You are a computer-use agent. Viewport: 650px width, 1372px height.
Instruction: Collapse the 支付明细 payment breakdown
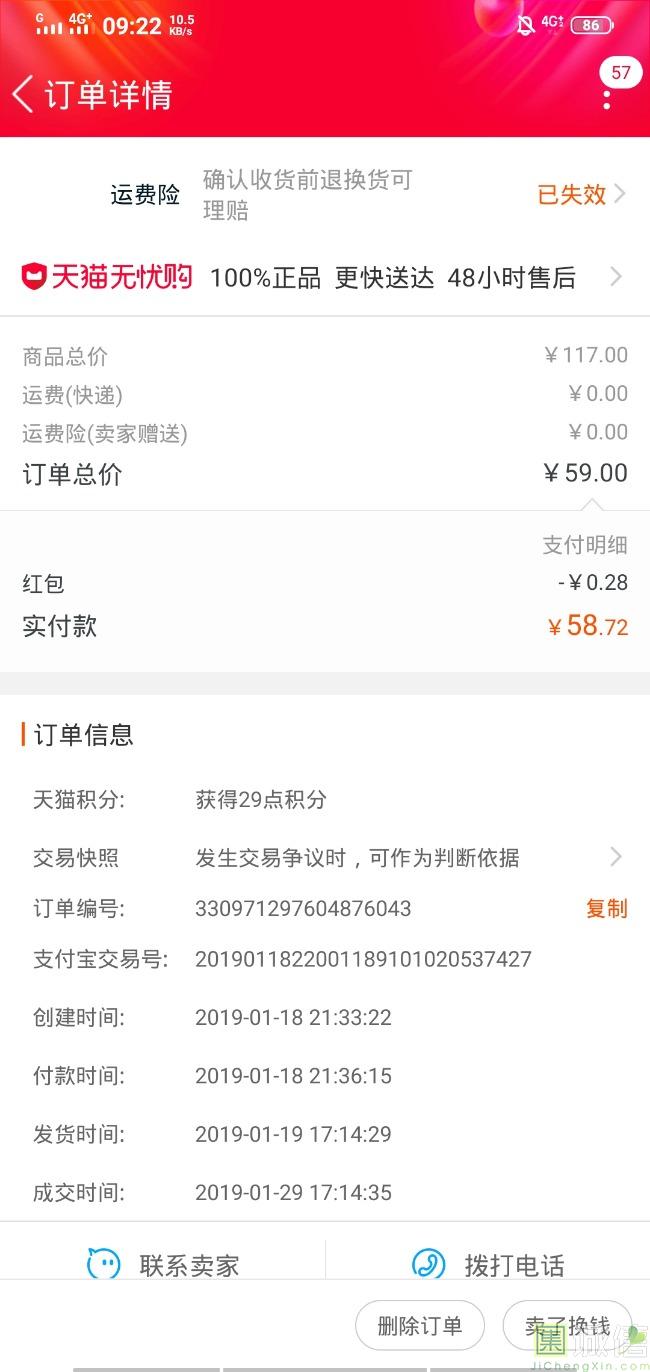click(x=585, y=545)
